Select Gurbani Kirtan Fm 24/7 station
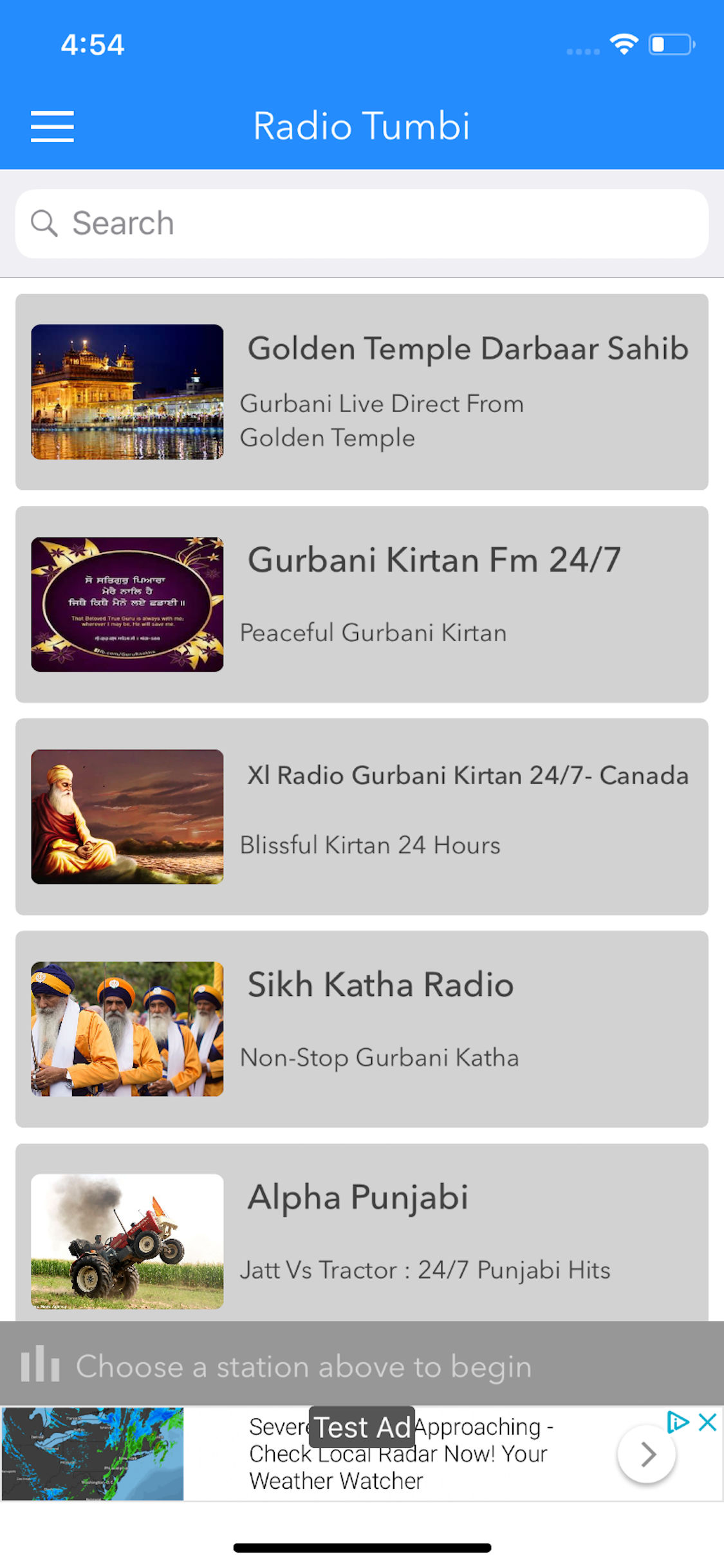The image size is (724, 1568). (x=362, y=604)
